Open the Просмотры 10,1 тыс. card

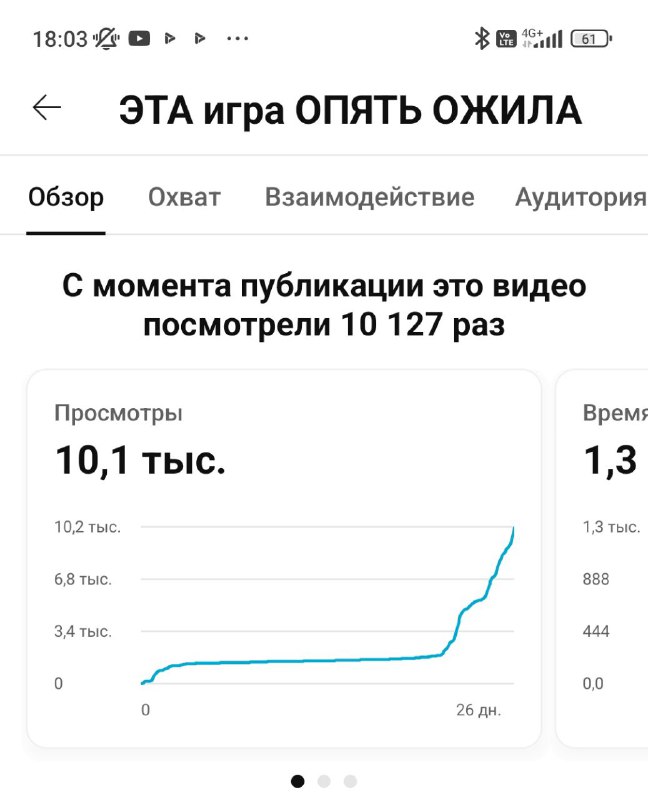pyautogui.click(x=284, y=559)
